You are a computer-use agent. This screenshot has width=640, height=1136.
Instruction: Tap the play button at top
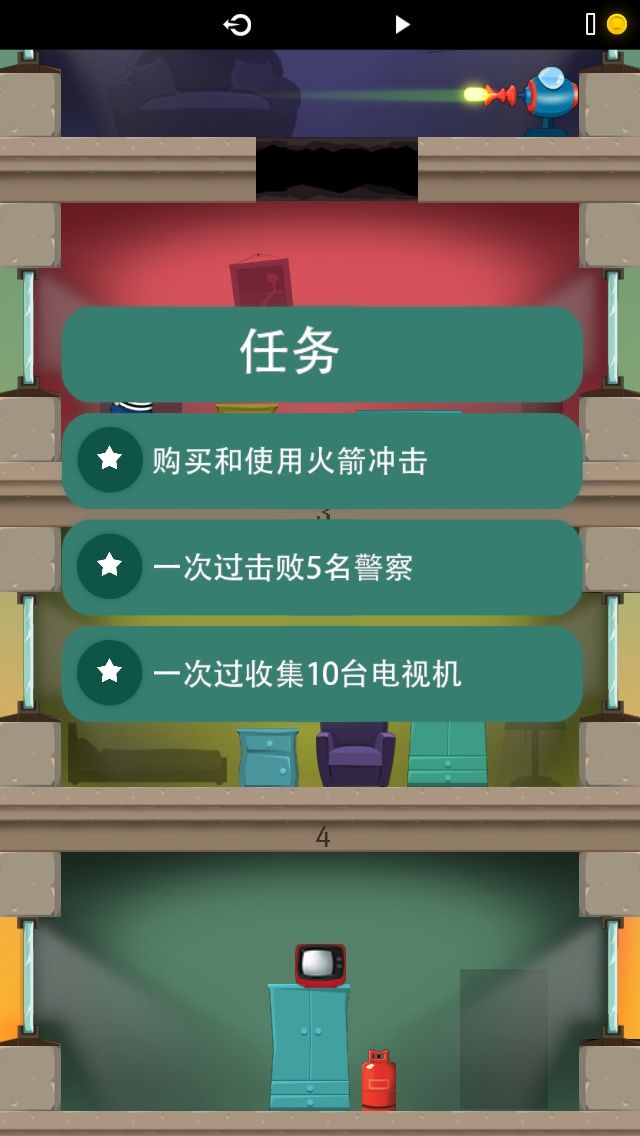[x=402, y=24]
